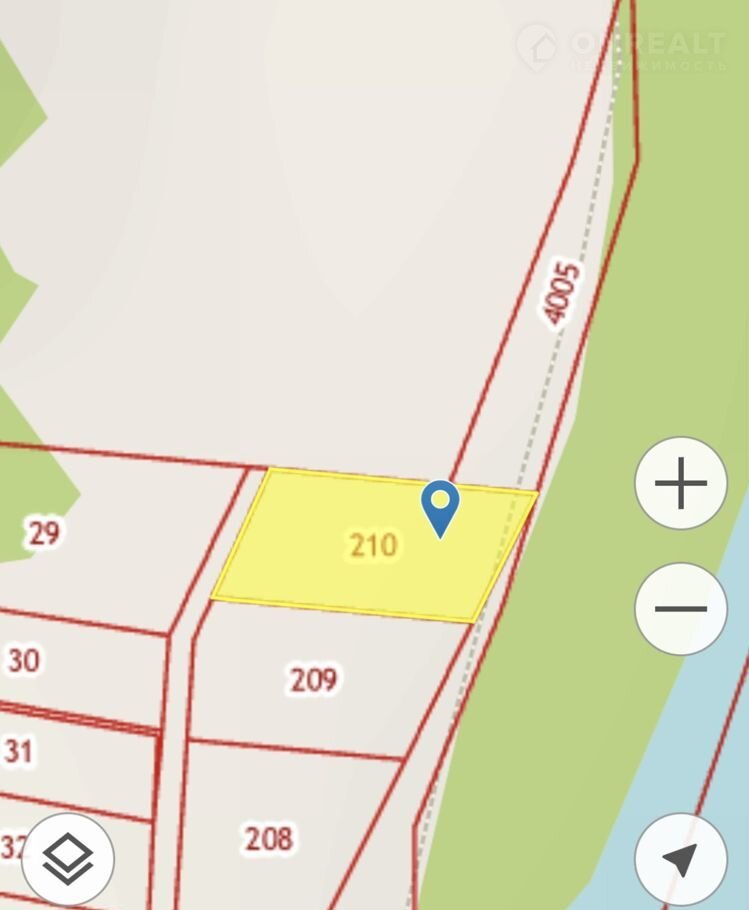Zoom in with the plus button

tap(681, 484)
